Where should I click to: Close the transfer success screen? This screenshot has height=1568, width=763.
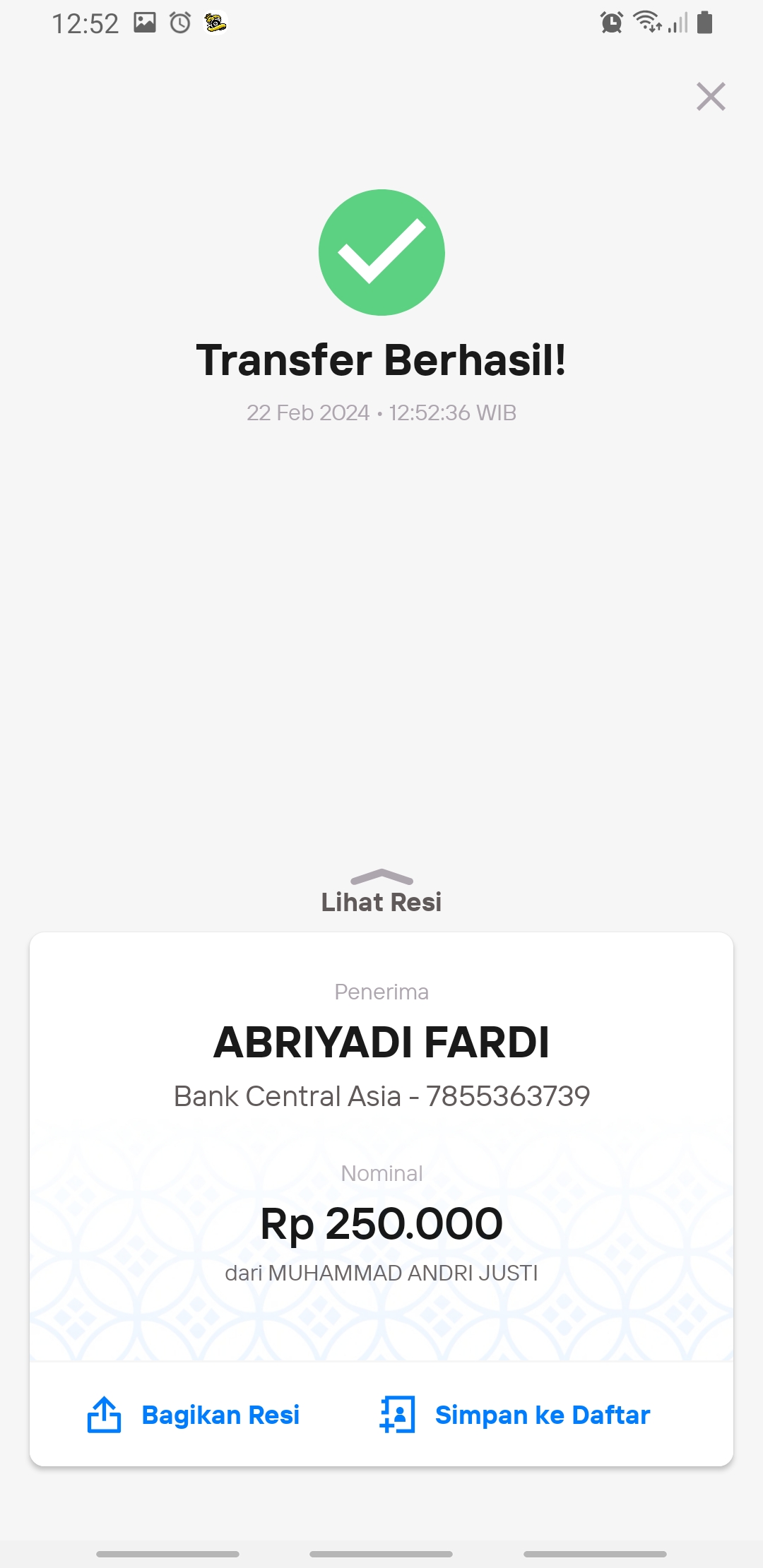pos(711,97)
